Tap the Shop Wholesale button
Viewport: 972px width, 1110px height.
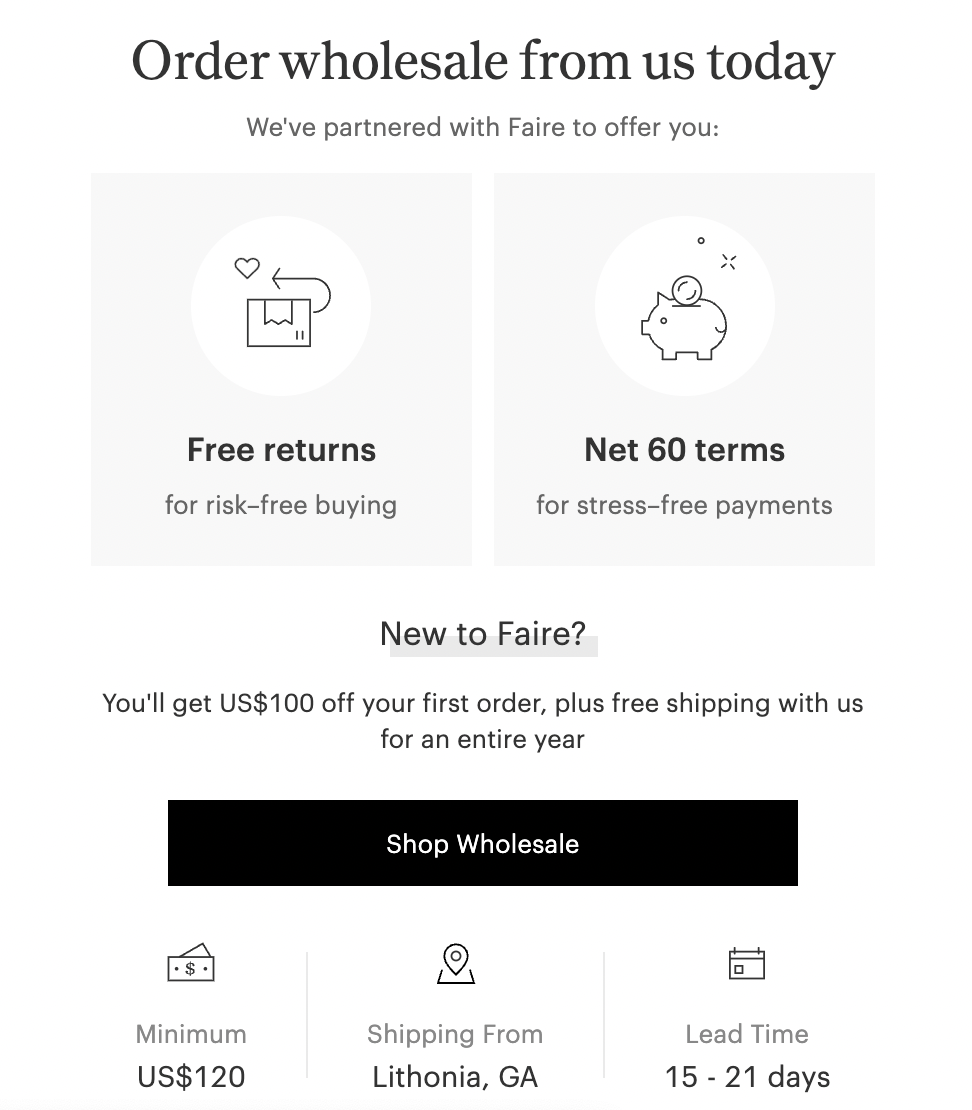(x=482, y=843)
